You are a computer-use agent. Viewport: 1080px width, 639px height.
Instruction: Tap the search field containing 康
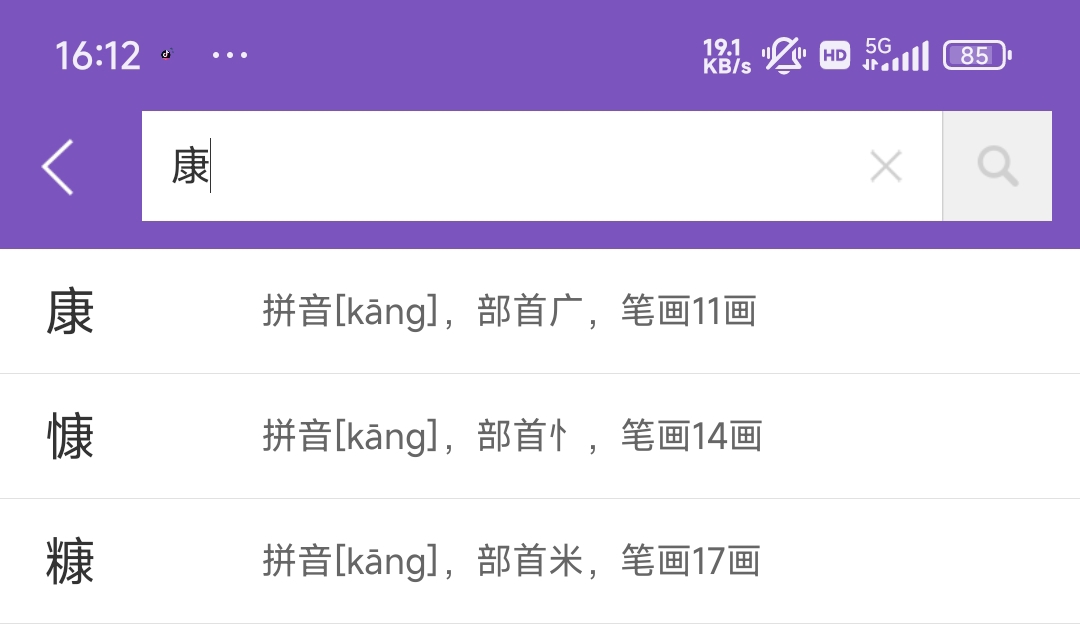pos(500,166)
